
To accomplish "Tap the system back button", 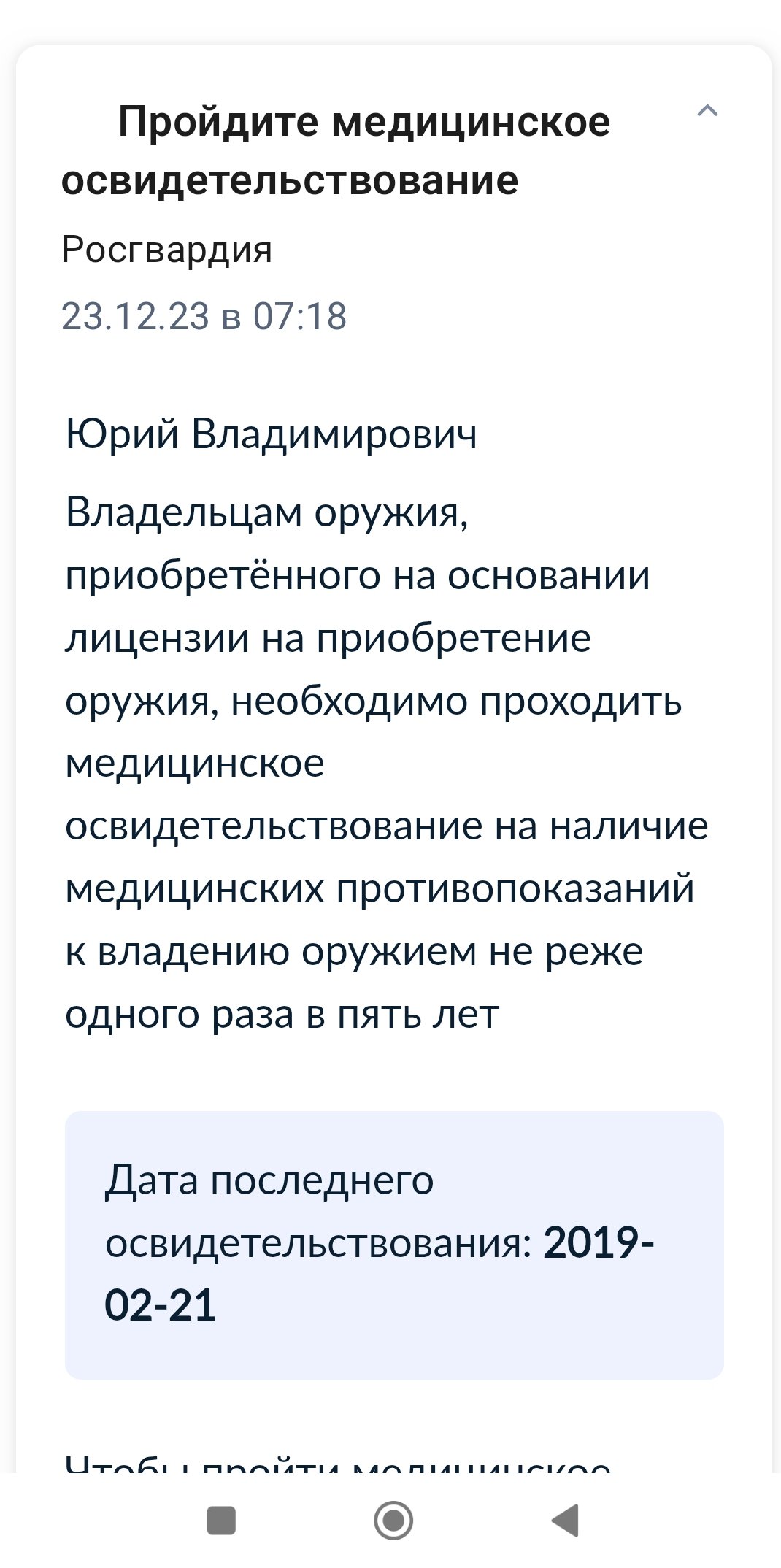I will 566,1521.
